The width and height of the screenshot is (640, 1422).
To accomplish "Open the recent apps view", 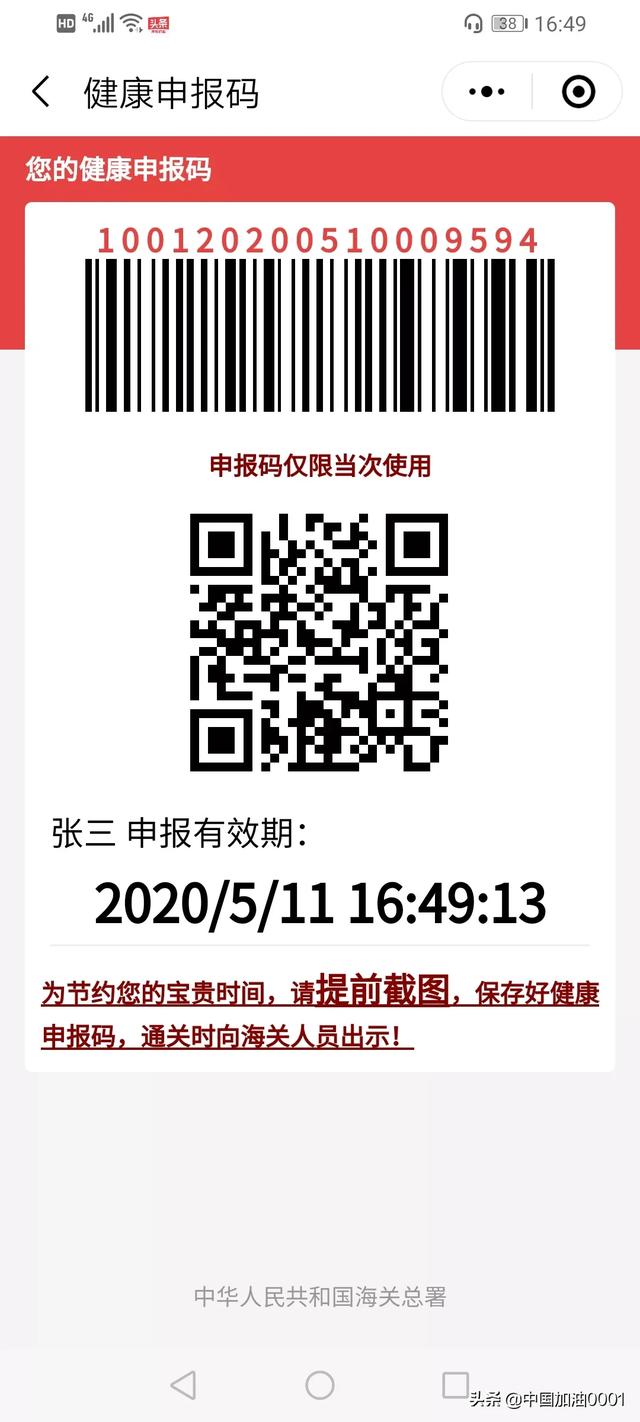I will [456, 1384].
